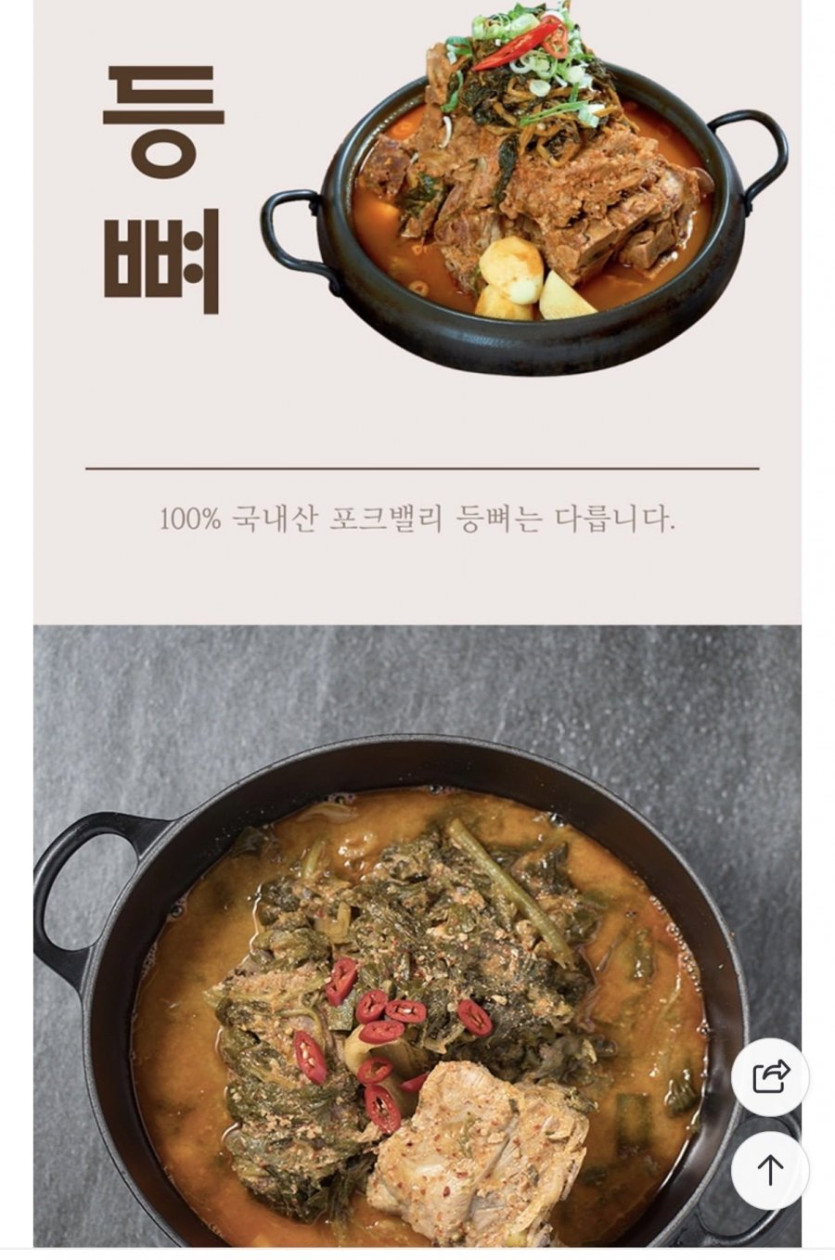Share this product page
The height and width of the screenshot is (1260, 835).
click(x=769, y=1077)
